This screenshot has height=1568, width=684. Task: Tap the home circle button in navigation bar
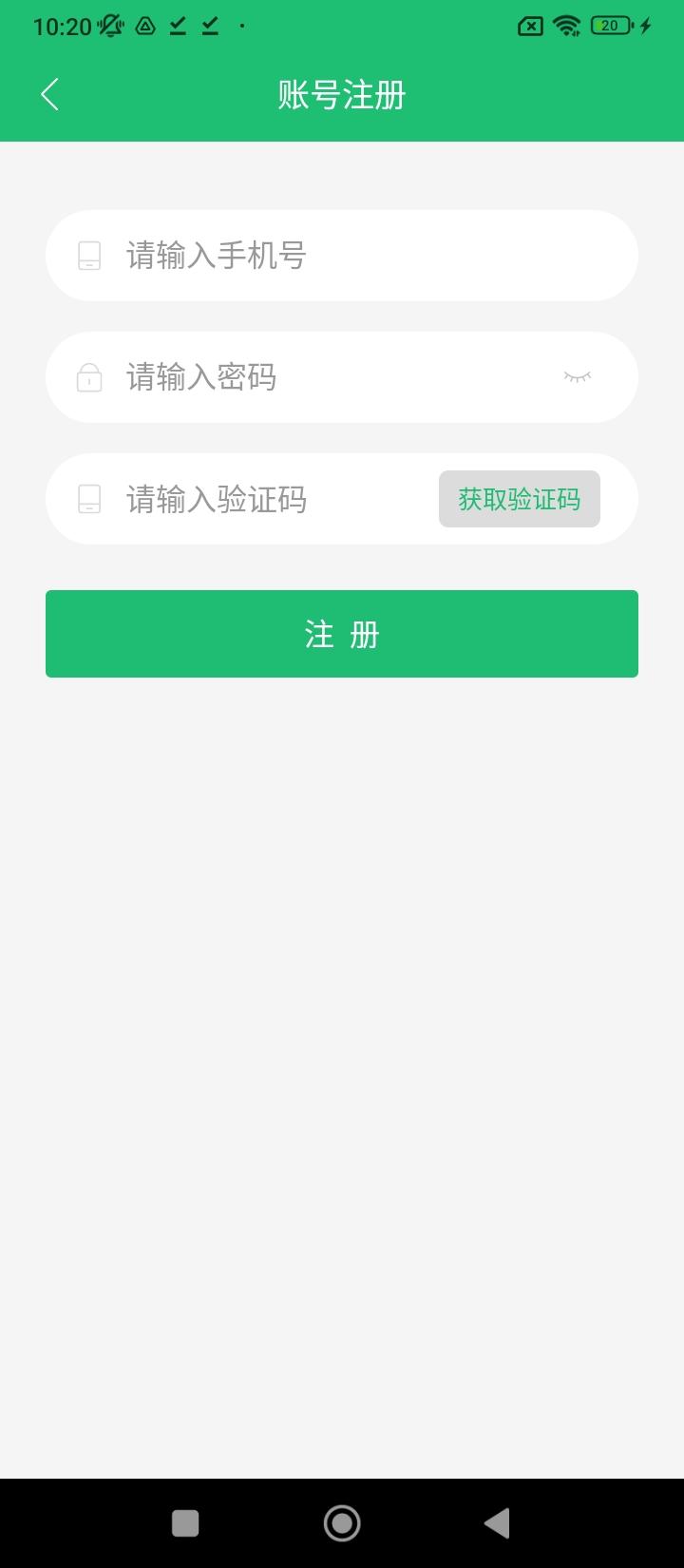point(341,1522)
